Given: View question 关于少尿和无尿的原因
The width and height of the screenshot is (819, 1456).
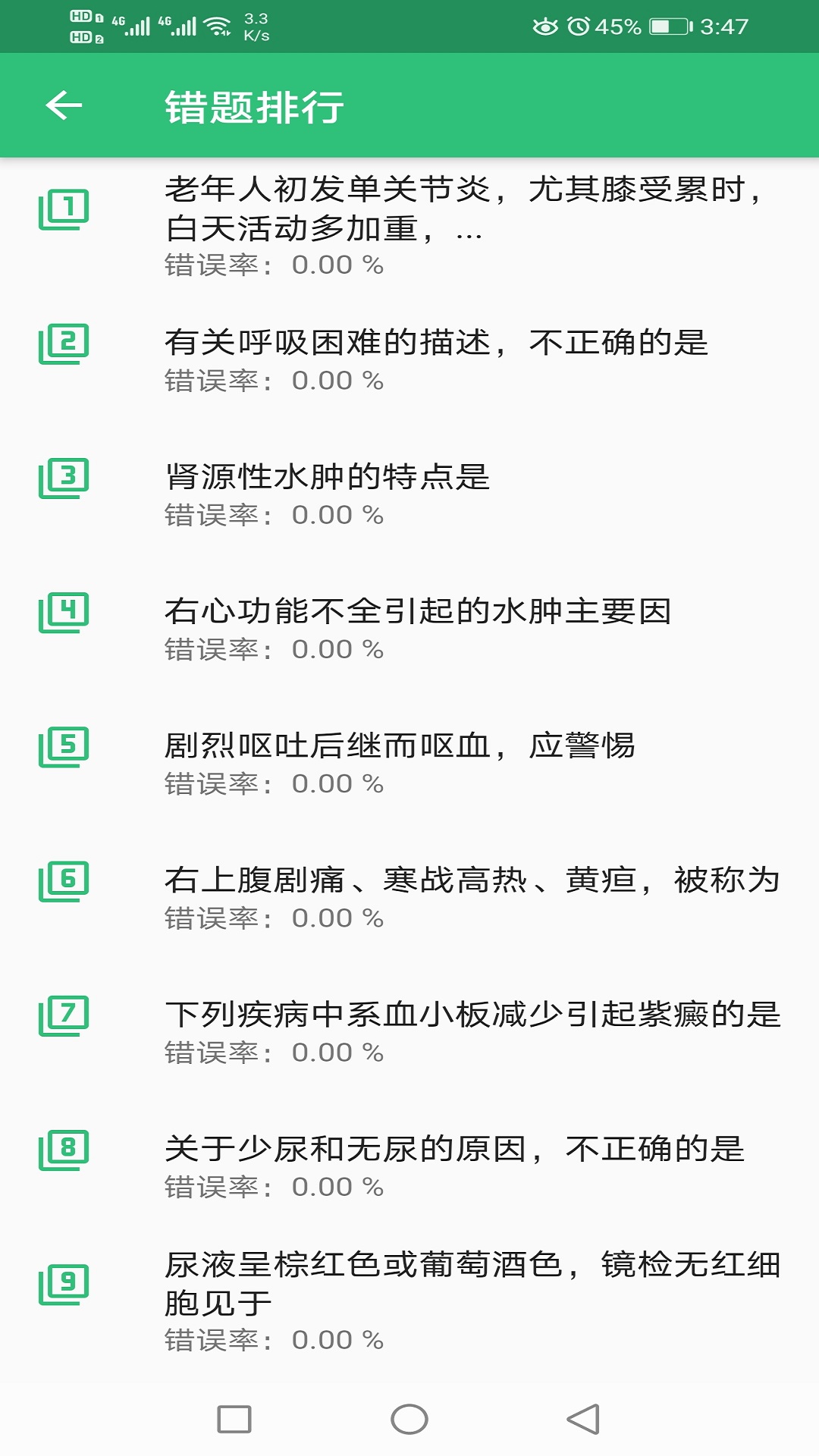Looking at the screenshot, I should point(454,1149).
